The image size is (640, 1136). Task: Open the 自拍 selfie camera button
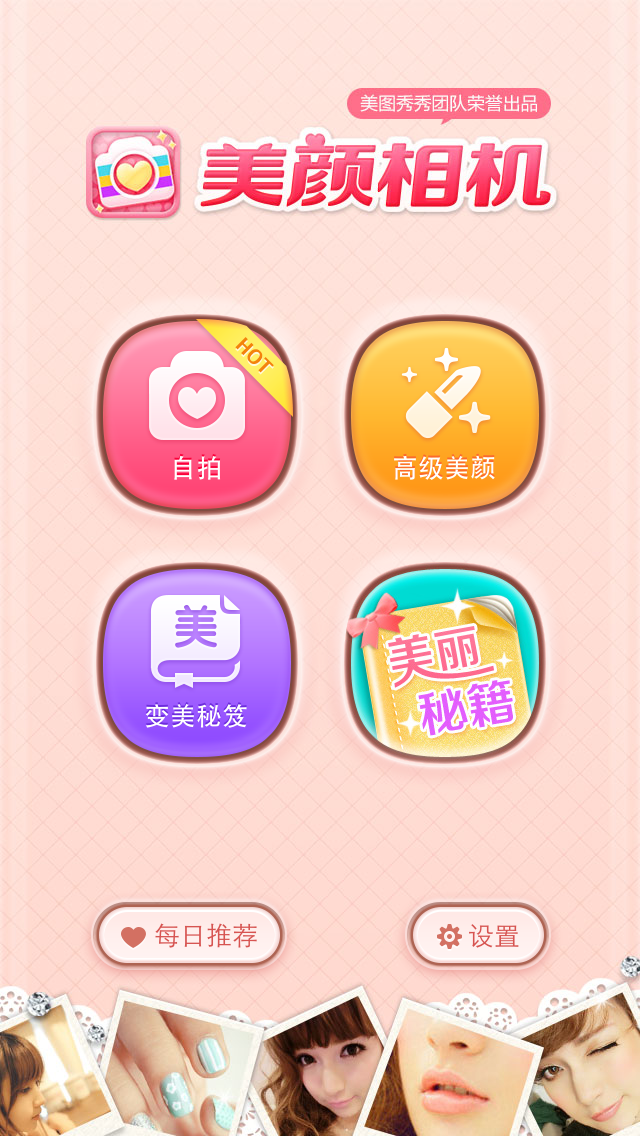tap(197, 415)
